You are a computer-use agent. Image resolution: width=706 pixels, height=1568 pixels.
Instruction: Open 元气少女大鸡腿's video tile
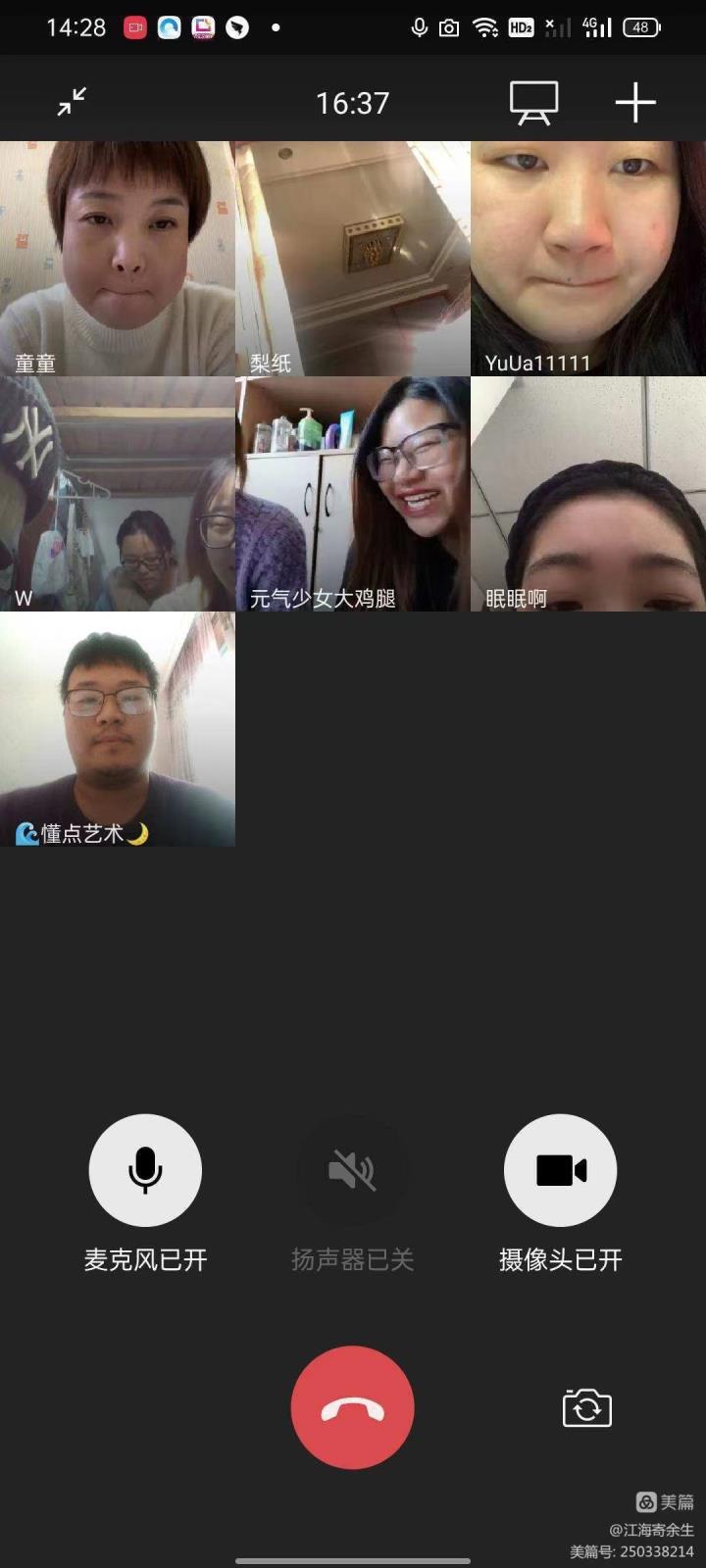click(353, 494)
